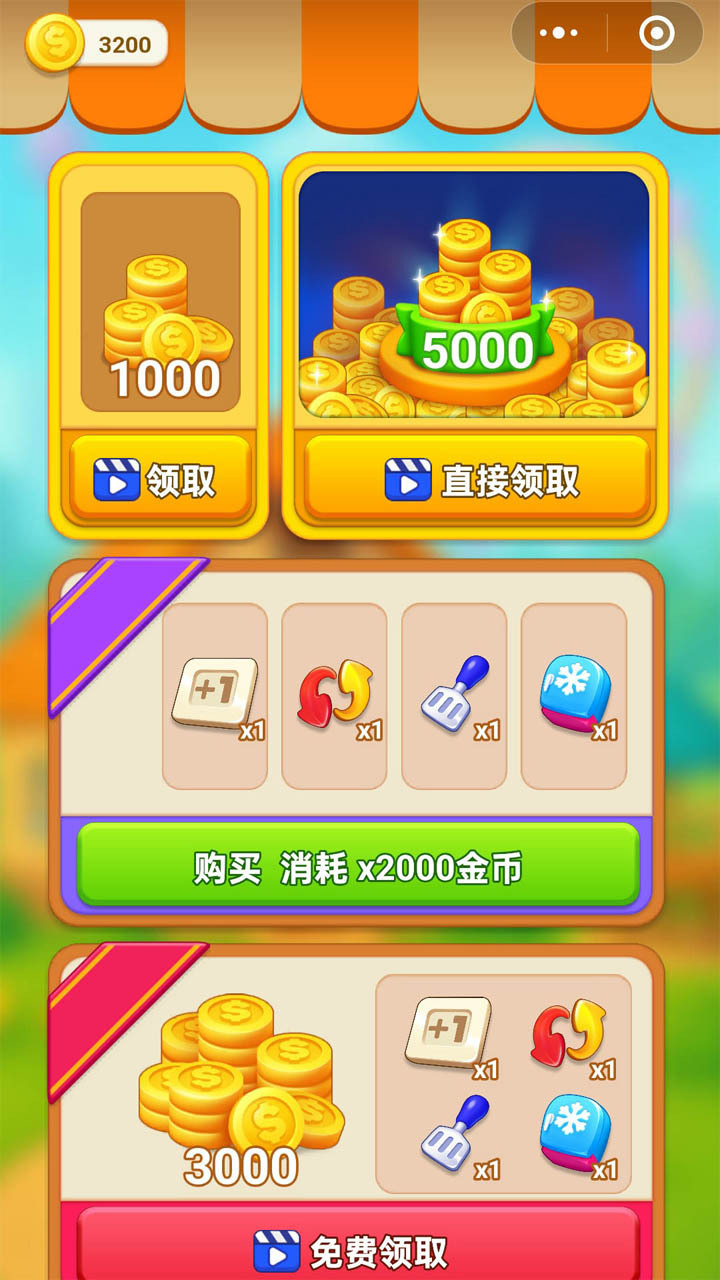The height and width of the screenshot is (1280, 720).
Task: Tap 直接领取 for 5000 coins
Action: click(x=478, y=480)
